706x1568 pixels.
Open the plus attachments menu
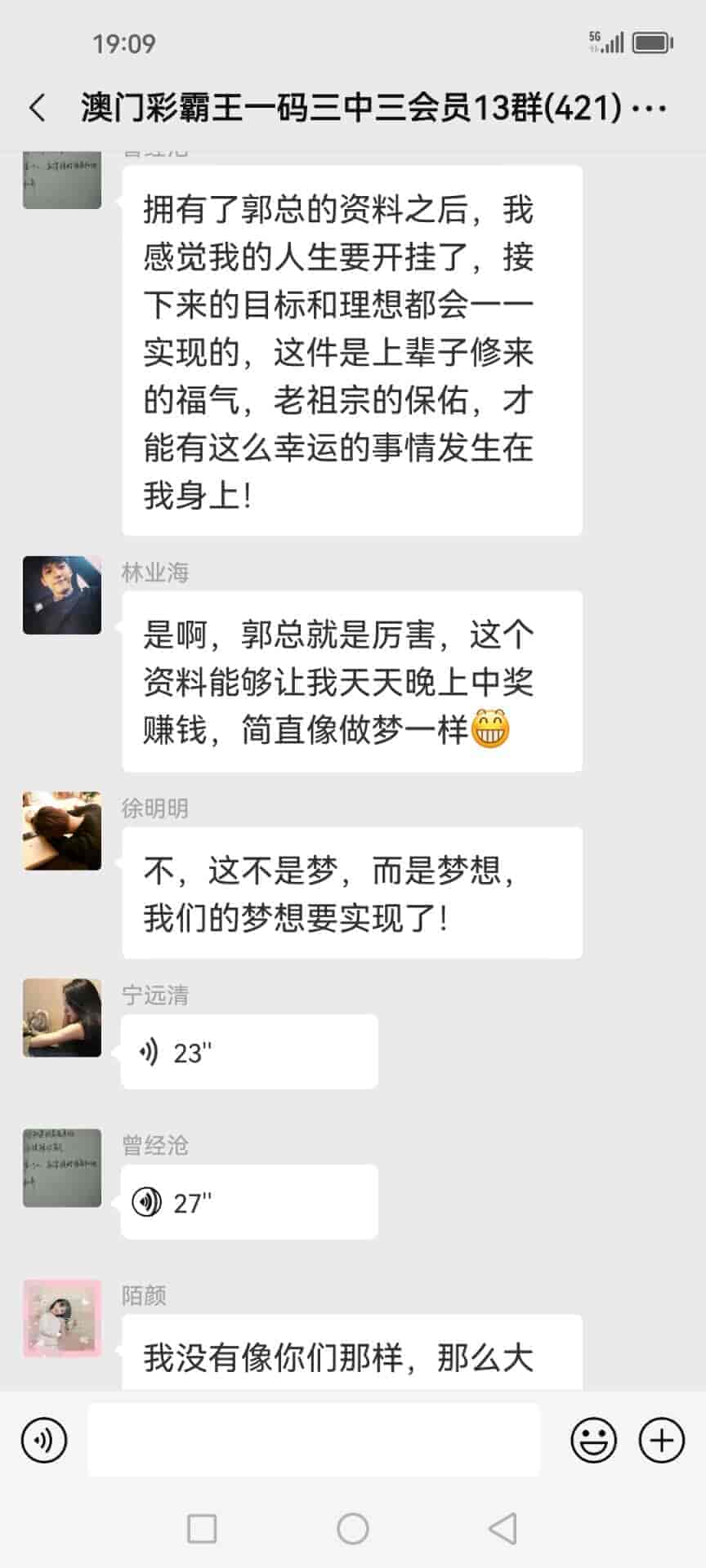click(661, 1440)
